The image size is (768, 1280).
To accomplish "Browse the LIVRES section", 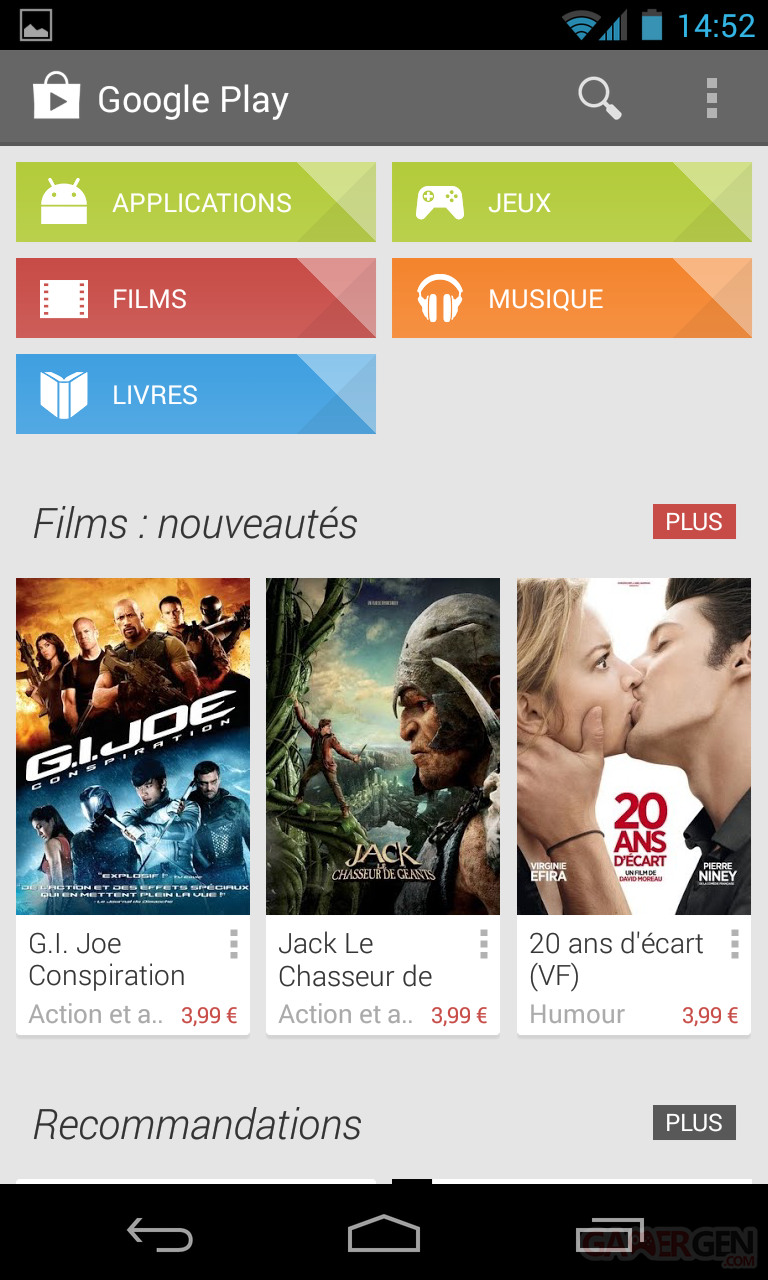I will pos(196,394).
